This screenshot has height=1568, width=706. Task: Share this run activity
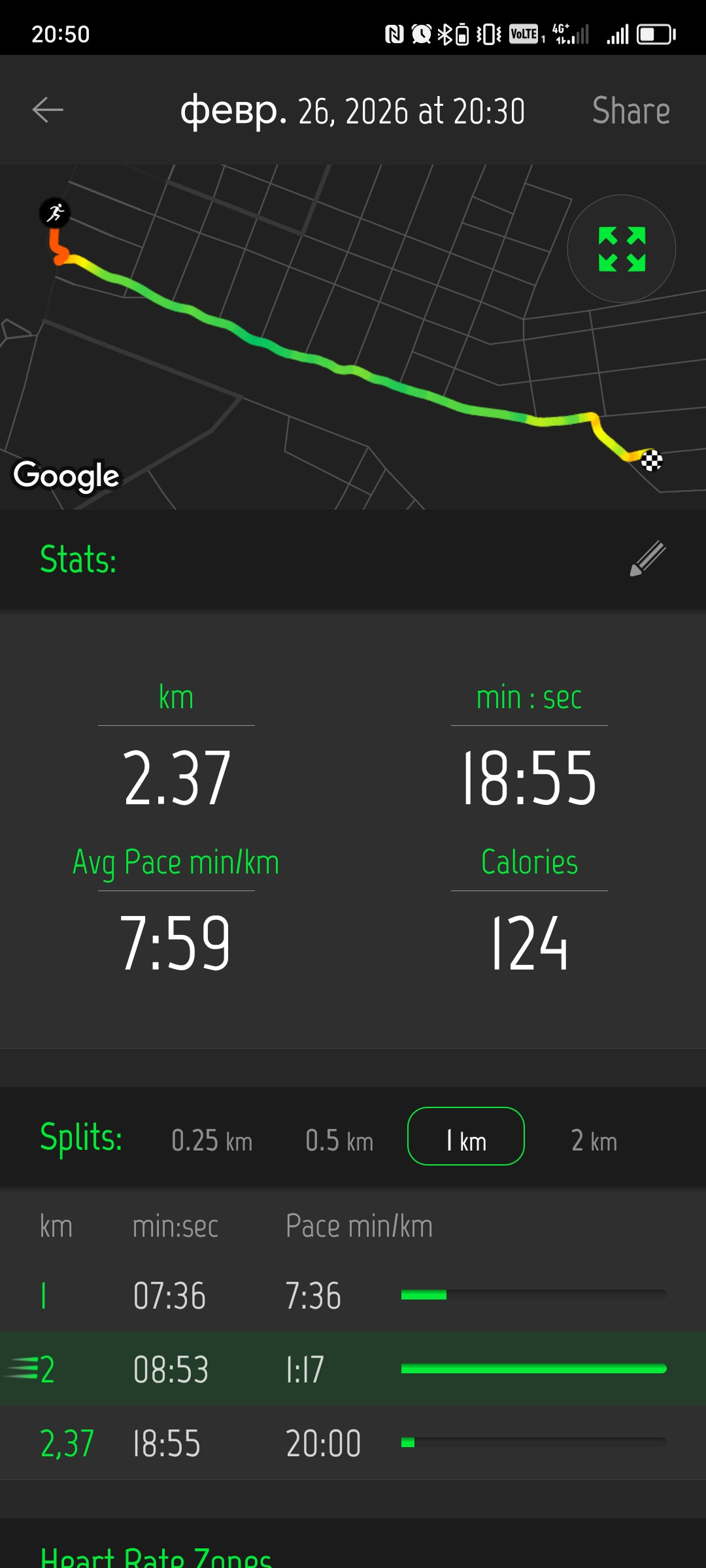tap(631, 110)
